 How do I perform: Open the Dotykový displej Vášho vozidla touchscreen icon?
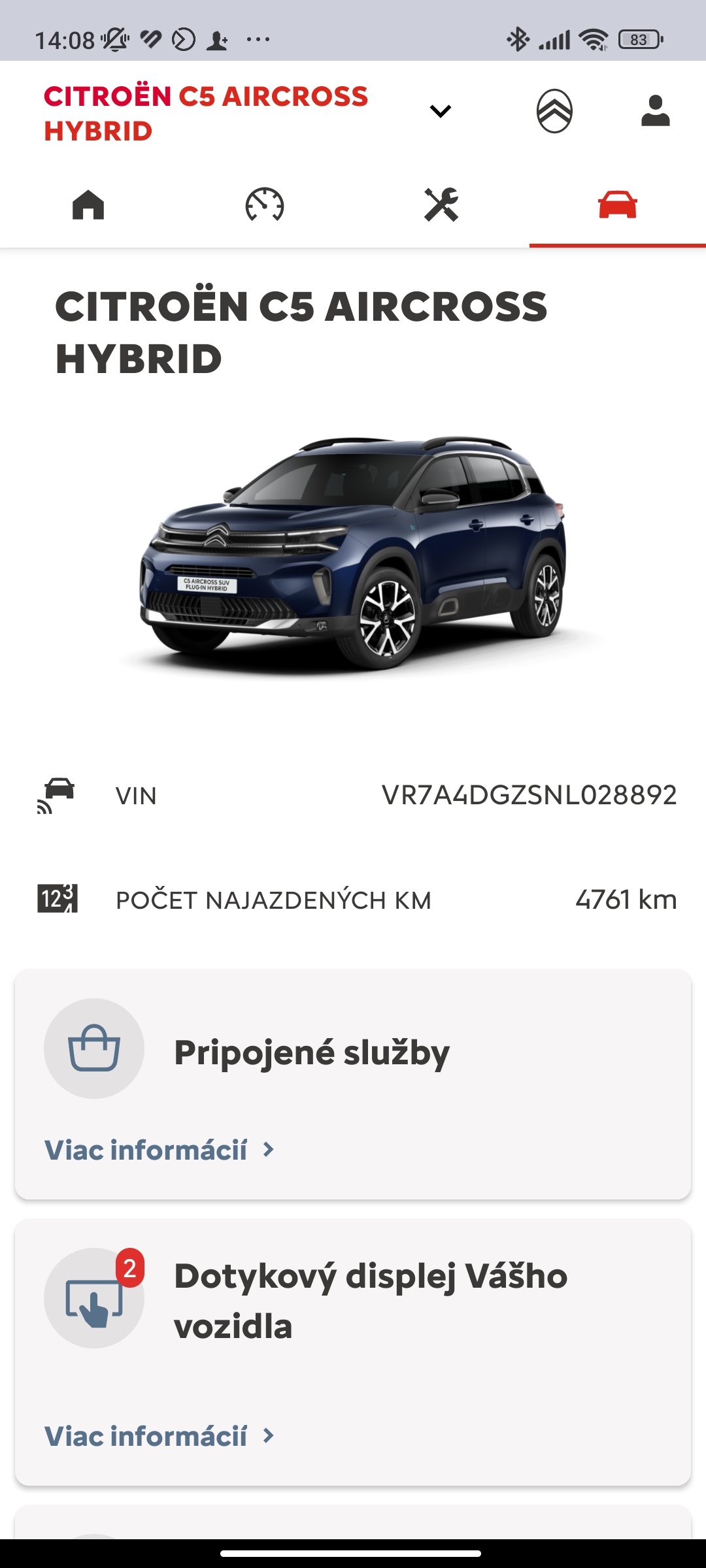94,1298
